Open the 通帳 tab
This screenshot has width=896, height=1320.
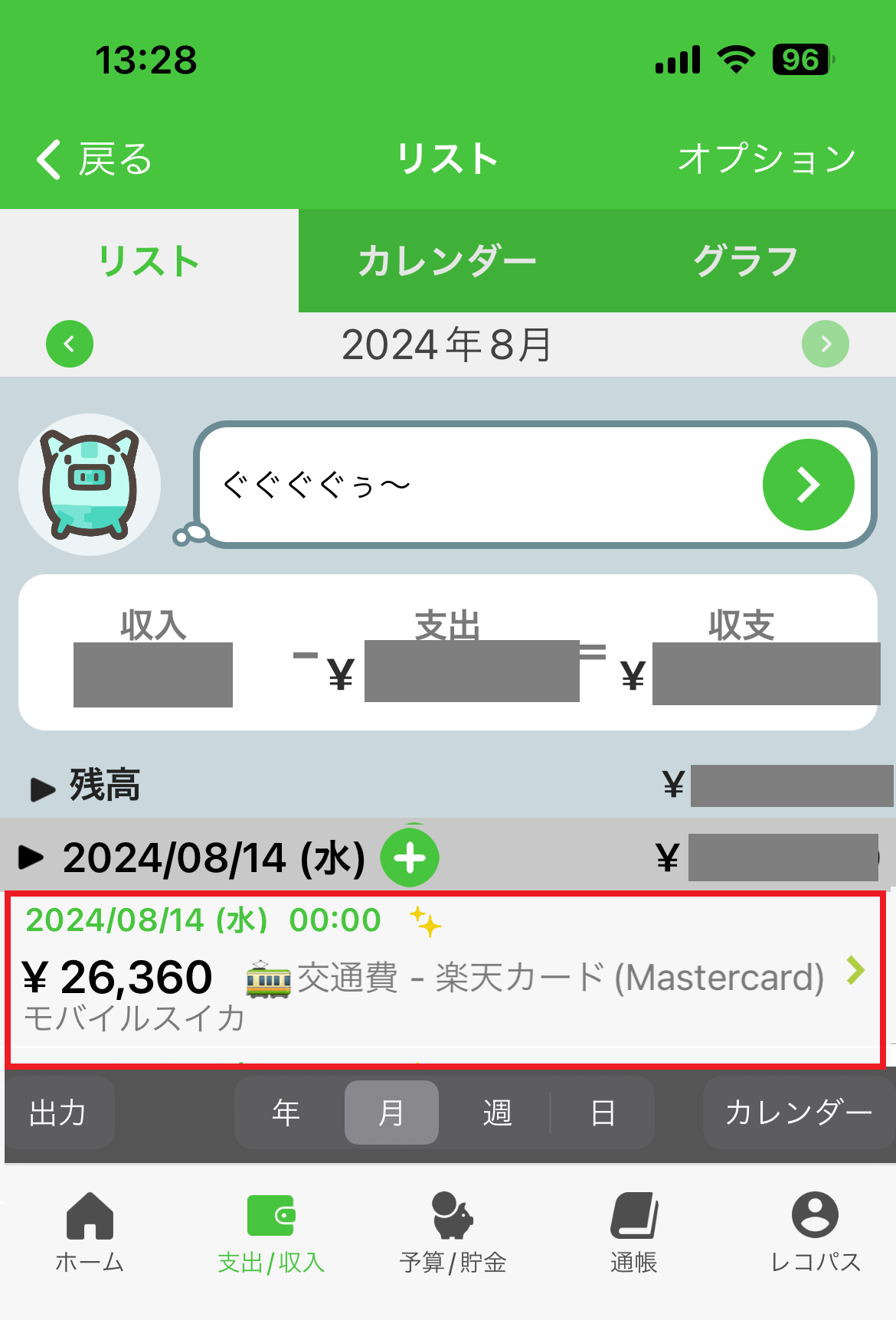pos(633,1231)
